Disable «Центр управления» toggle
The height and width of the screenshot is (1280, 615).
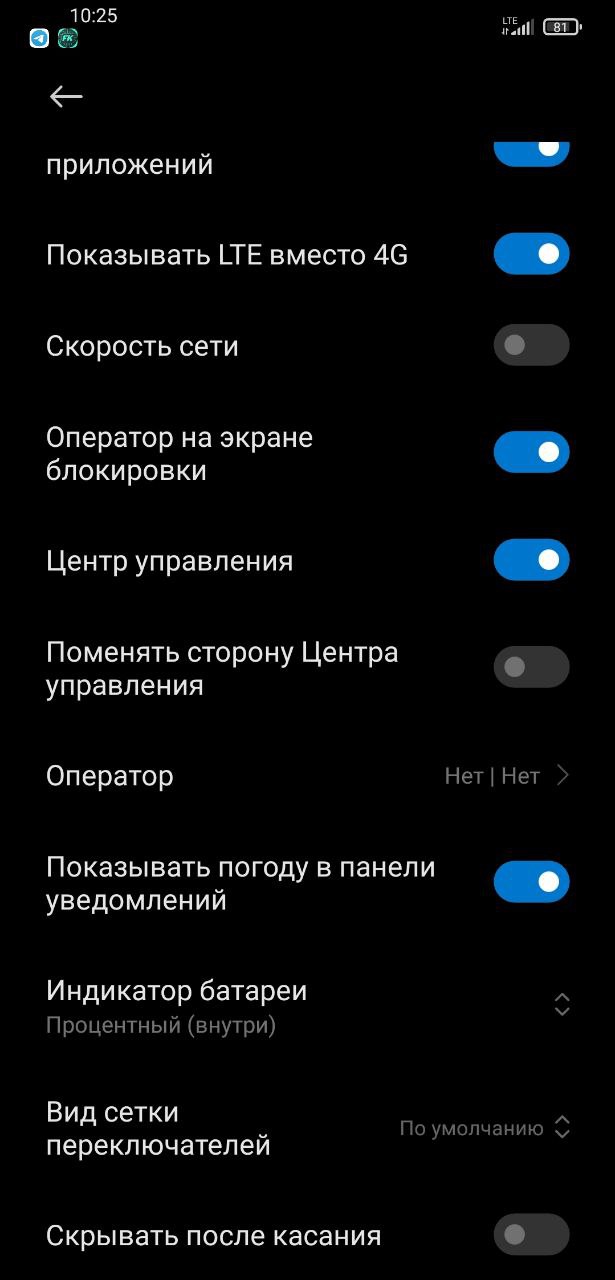click(x=532, y=560)
